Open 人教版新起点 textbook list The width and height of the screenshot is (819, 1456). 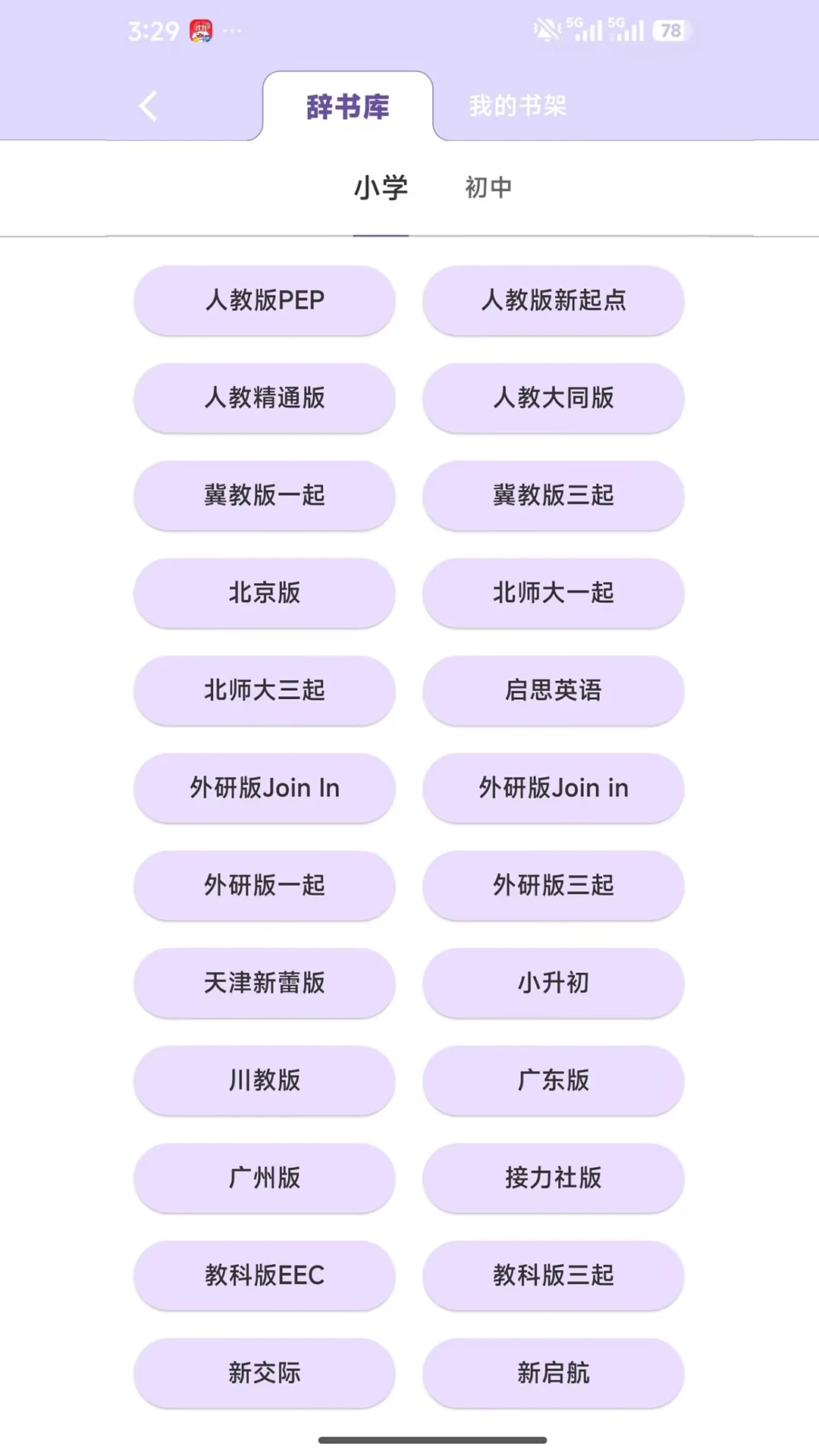553,301
